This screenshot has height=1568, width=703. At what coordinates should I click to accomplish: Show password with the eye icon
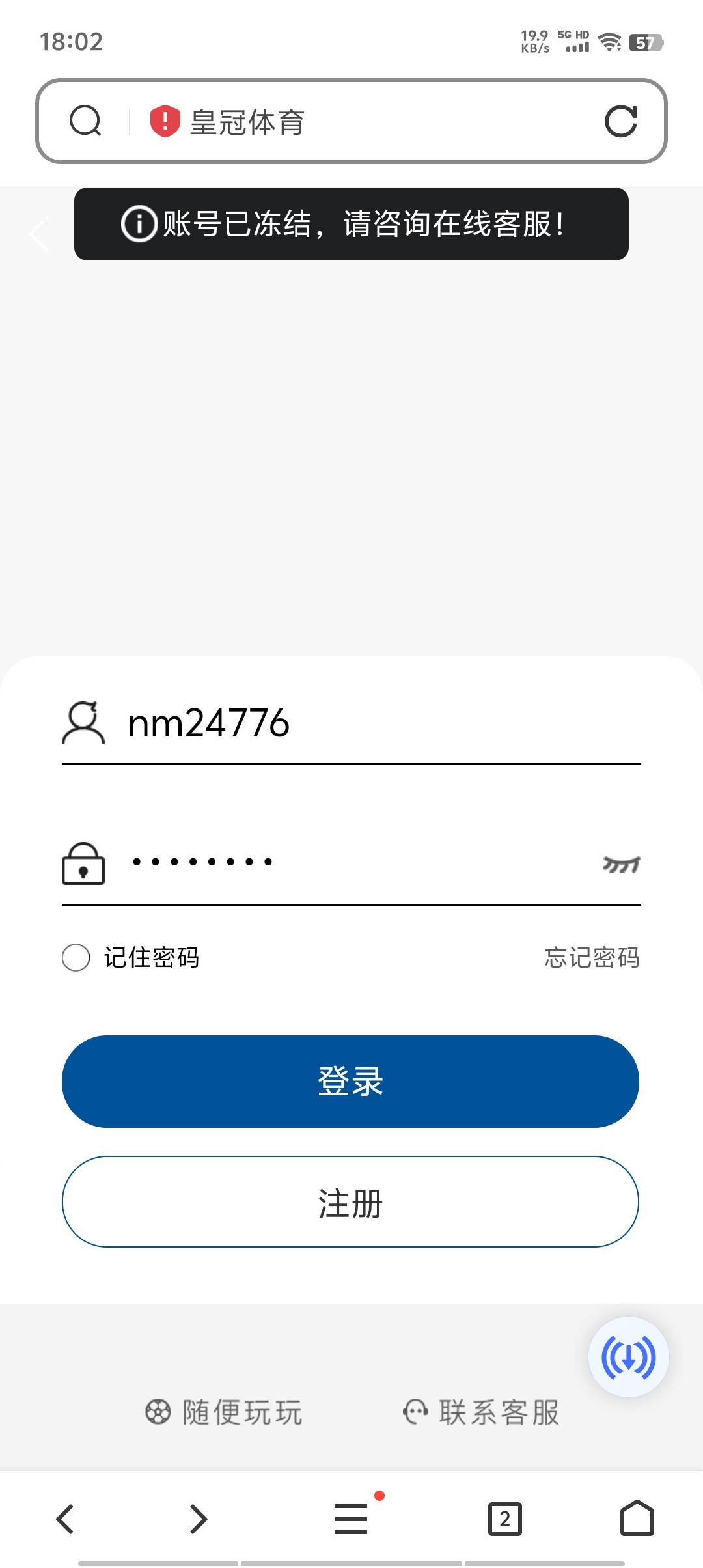[x=622, y=863]
